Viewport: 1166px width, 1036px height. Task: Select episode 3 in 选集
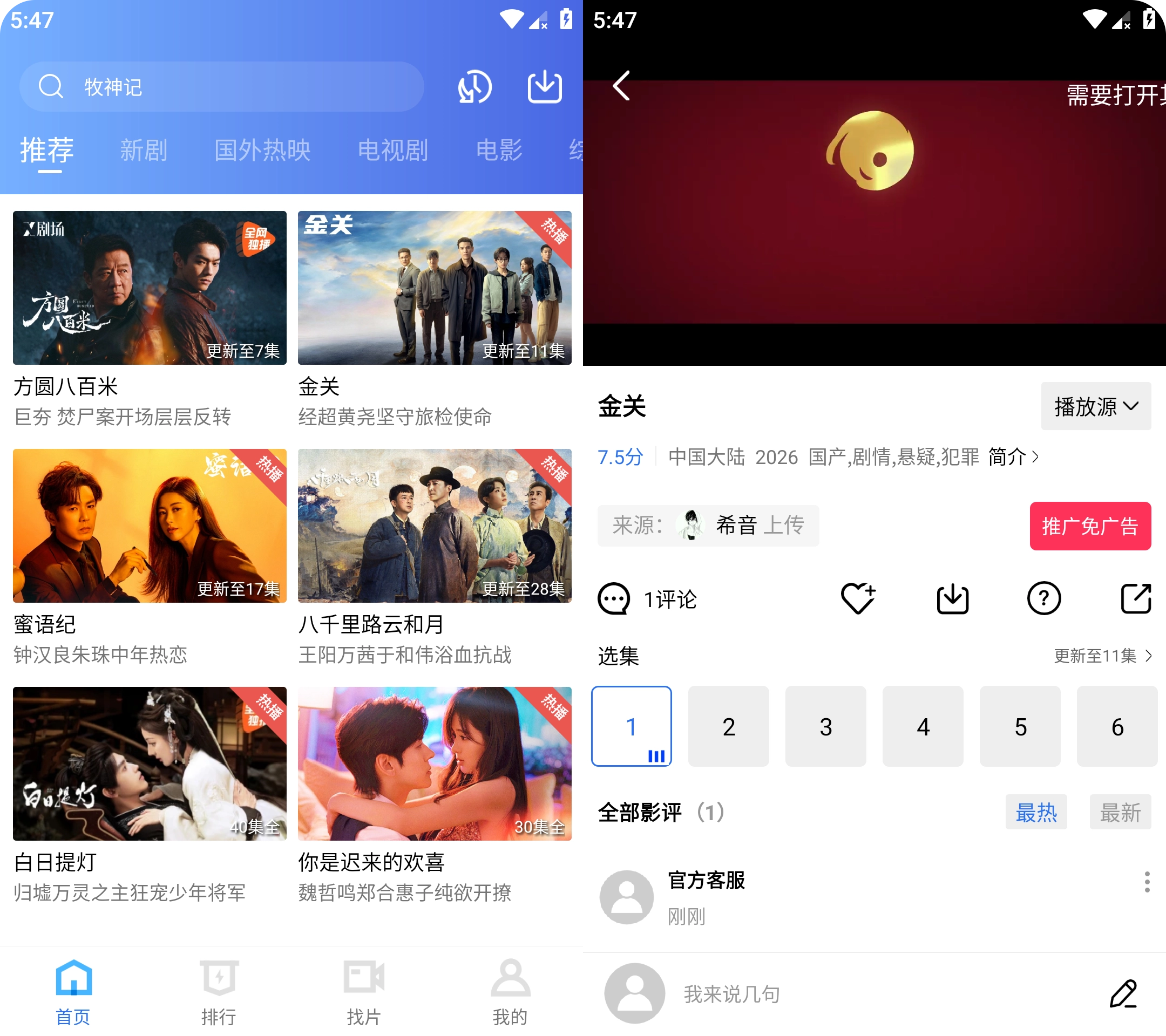pos(825,726)
